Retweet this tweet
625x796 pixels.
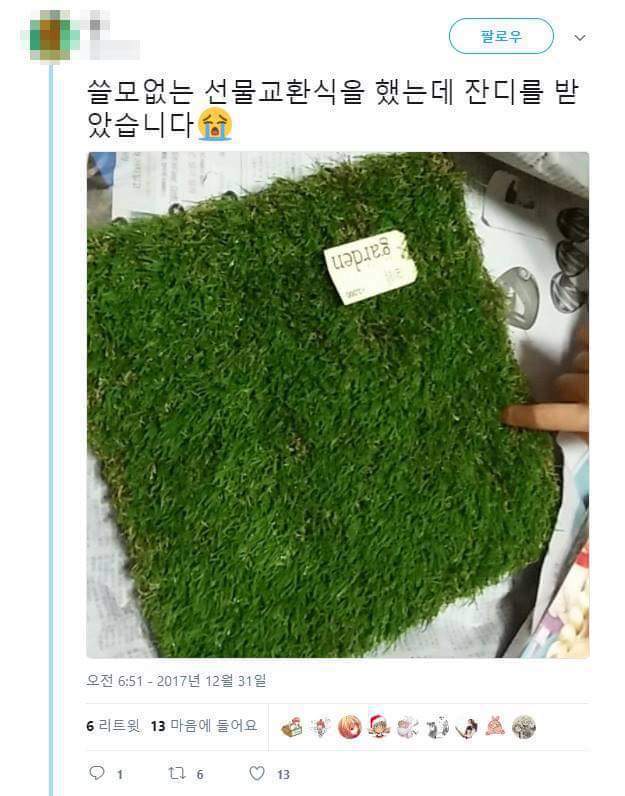point(175,773)
